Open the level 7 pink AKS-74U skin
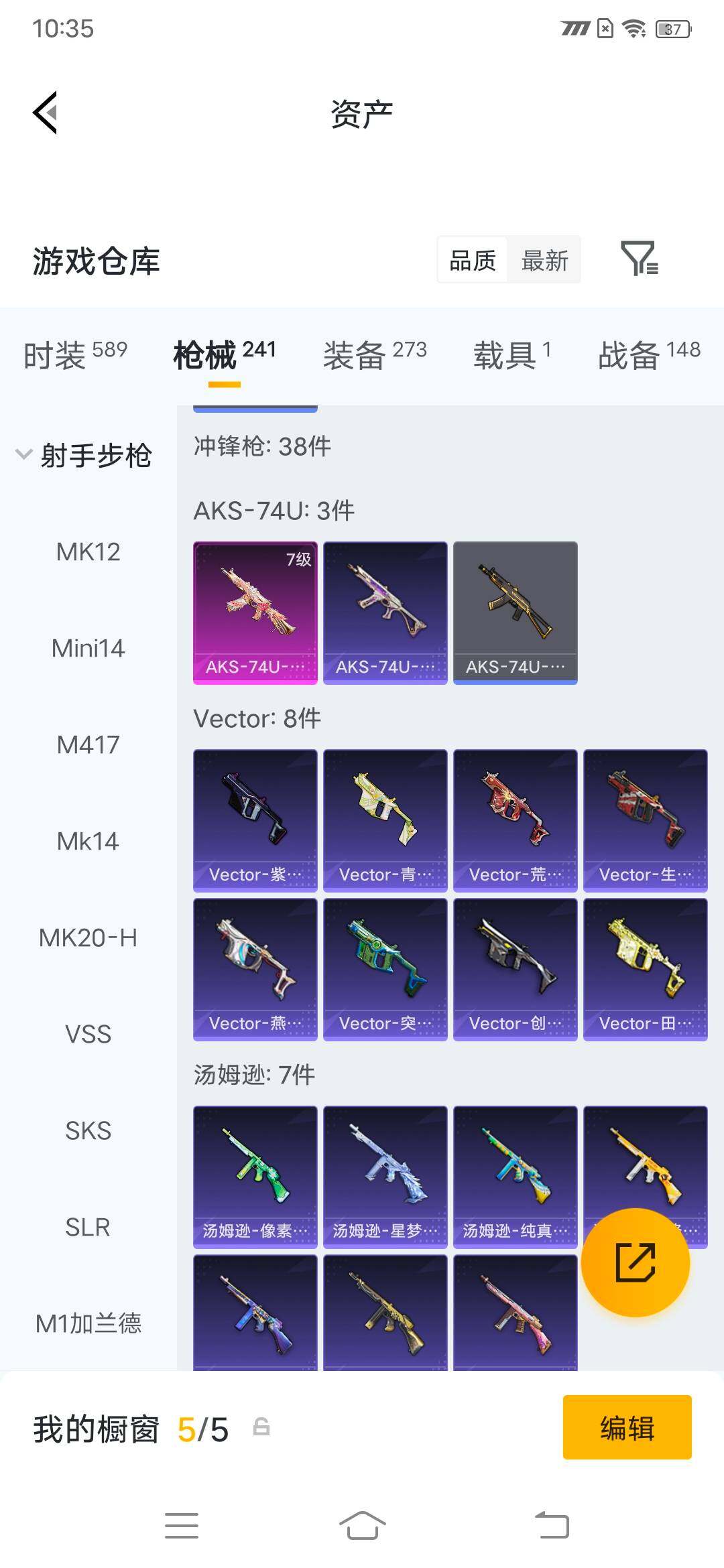 tap(255, 613)
